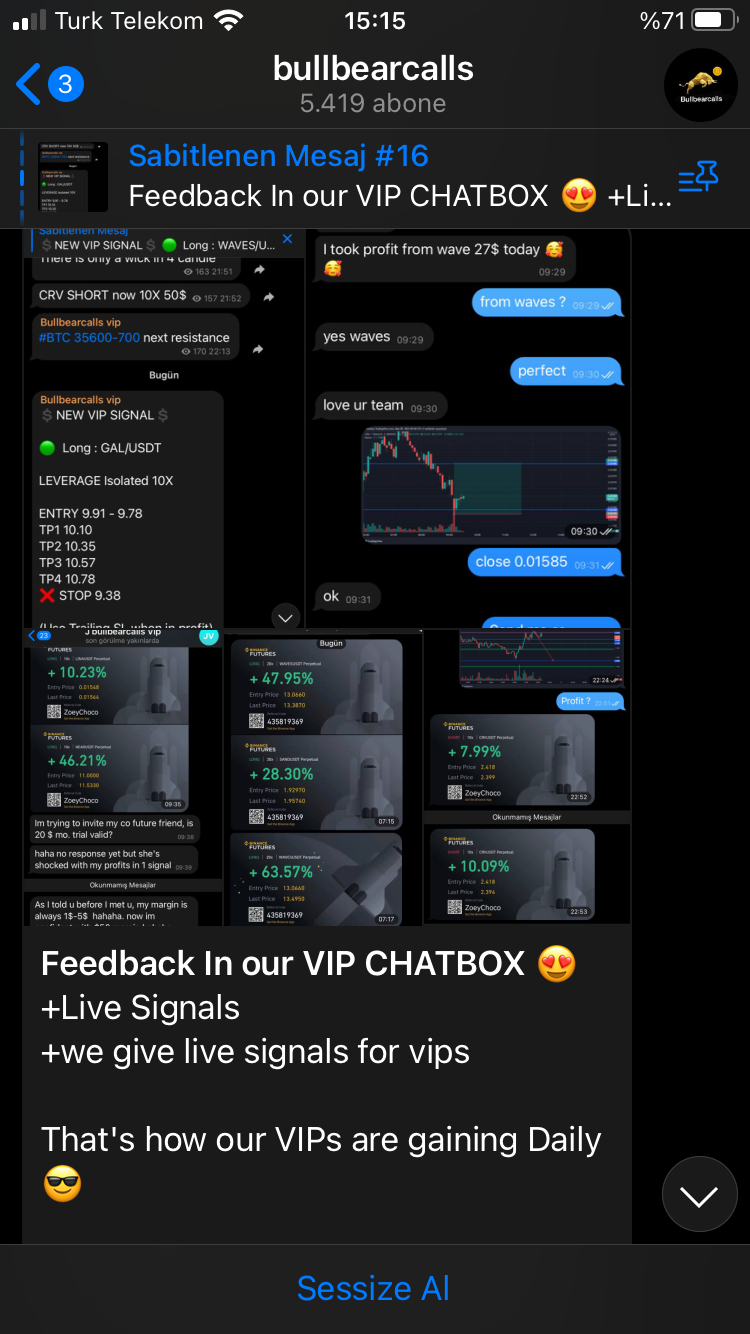Jump to the latest messages
750x1334 pixels.
point(699,1194)
